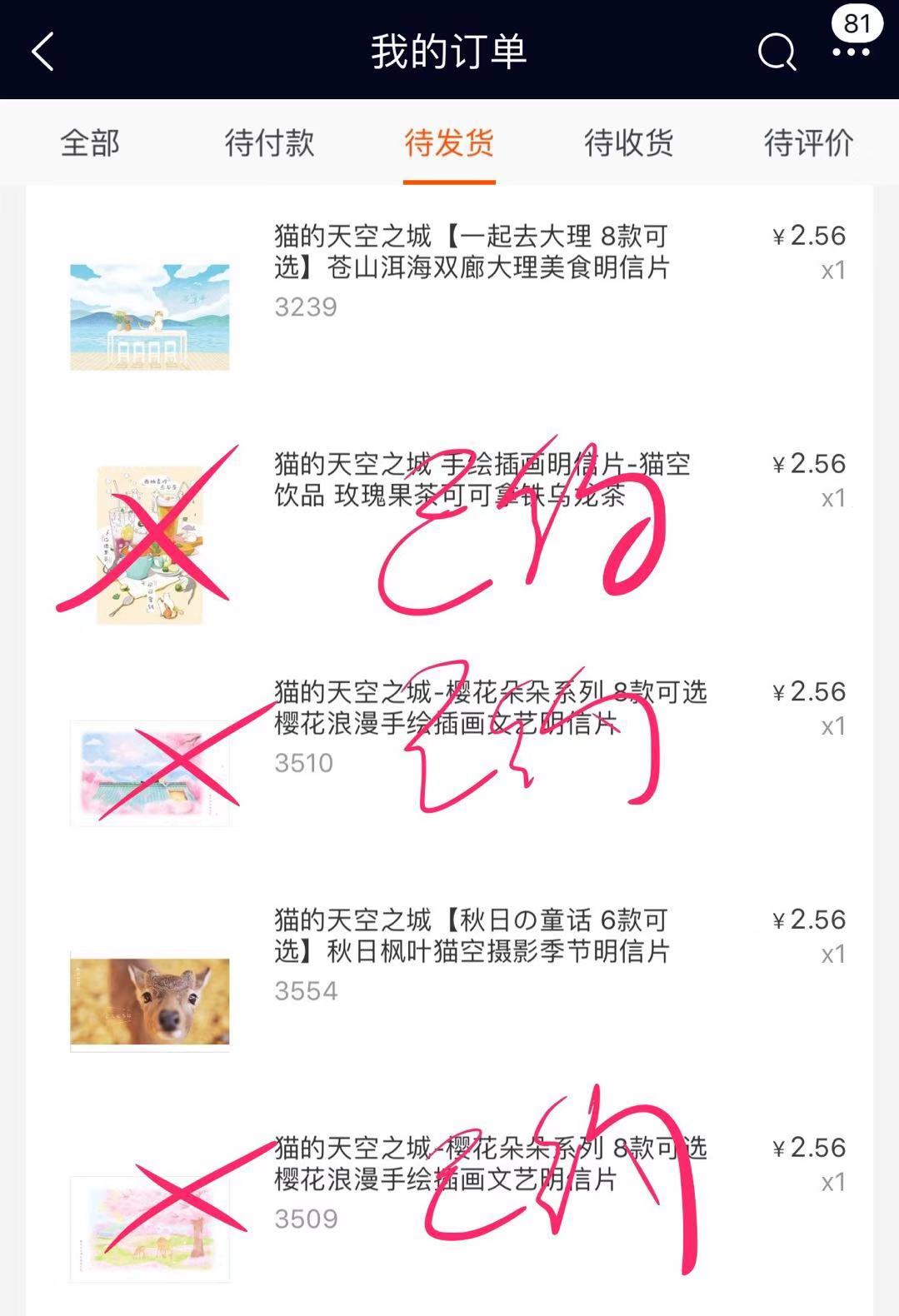
Task: Open the 猫空饮品 玫瑰果茶 postcard order
Action: [482, 480]
